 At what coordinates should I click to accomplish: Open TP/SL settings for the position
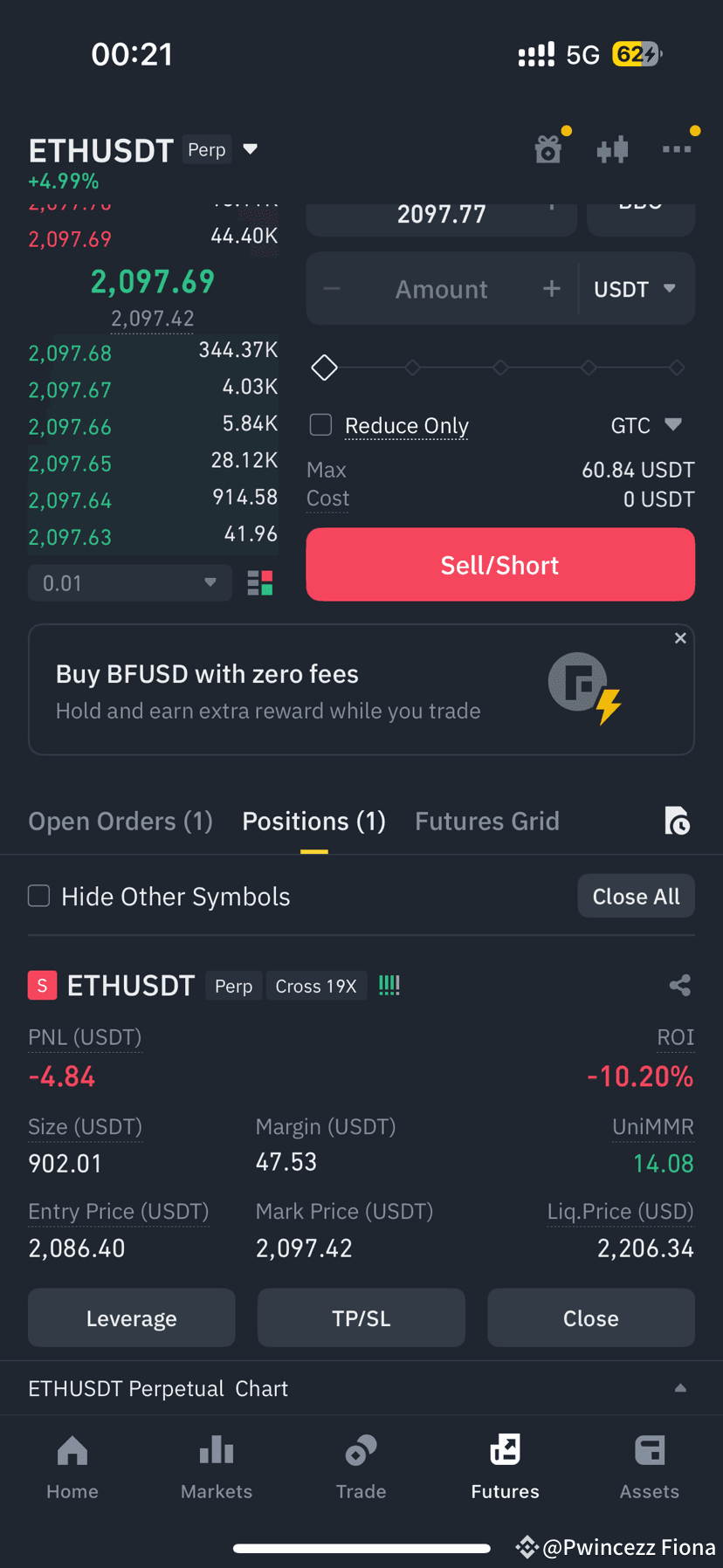coord(361,1318)
